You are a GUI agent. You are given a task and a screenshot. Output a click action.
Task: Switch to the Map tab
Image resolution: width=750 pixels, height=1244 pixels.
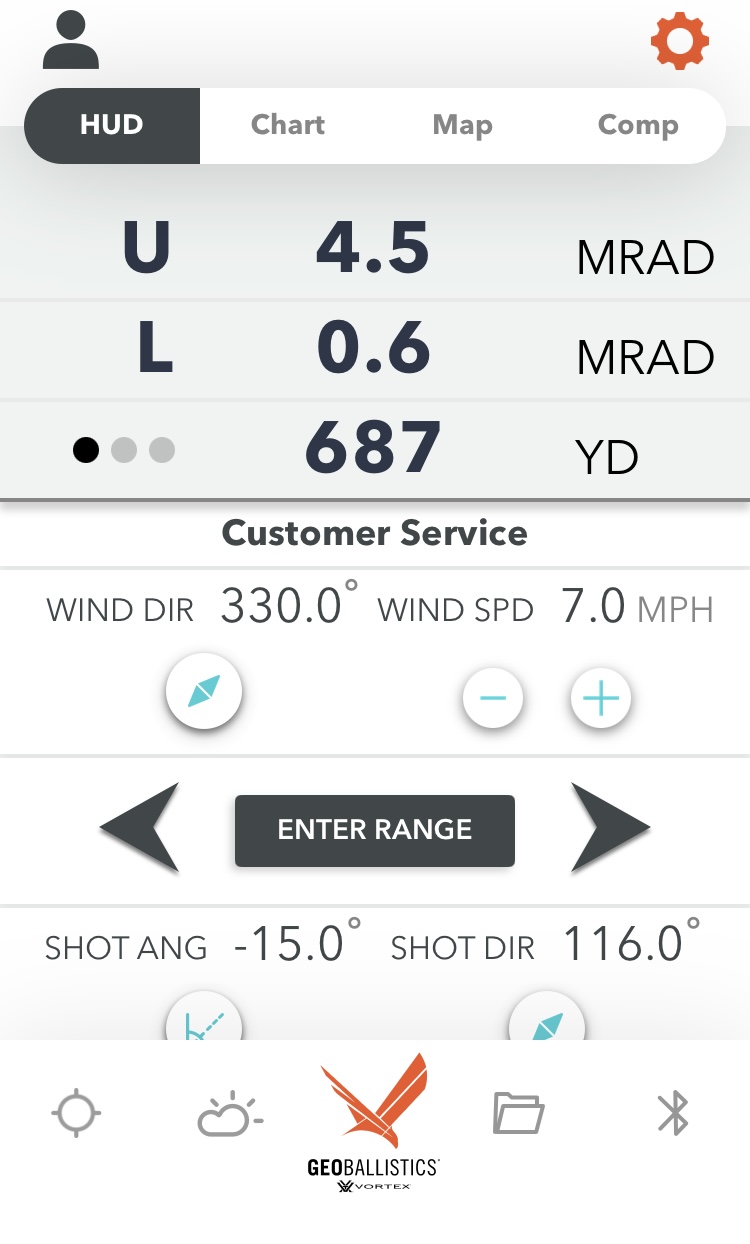[x=462, y=125]
